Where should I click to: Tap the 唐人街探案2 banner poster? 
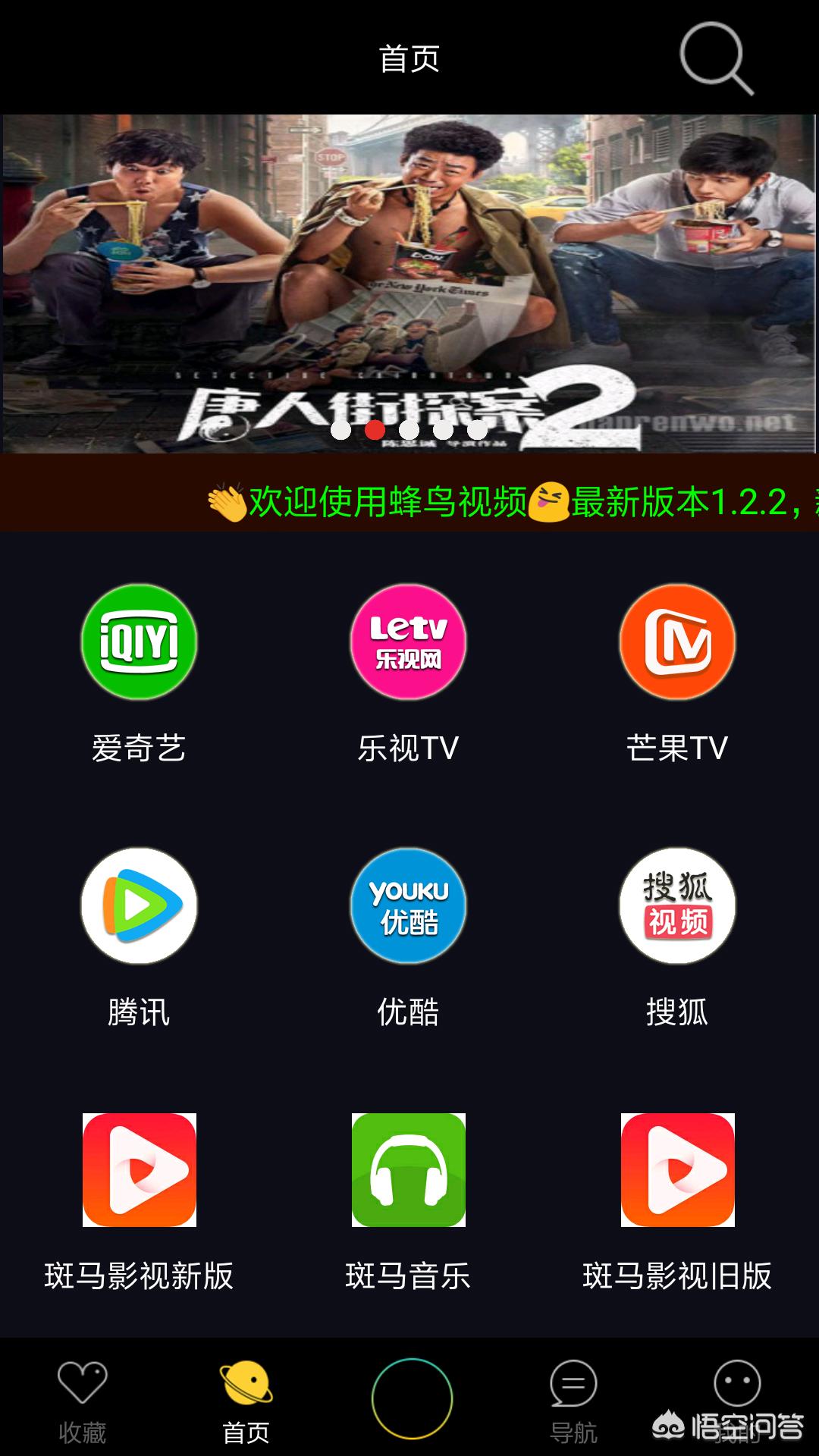[409, 281]
